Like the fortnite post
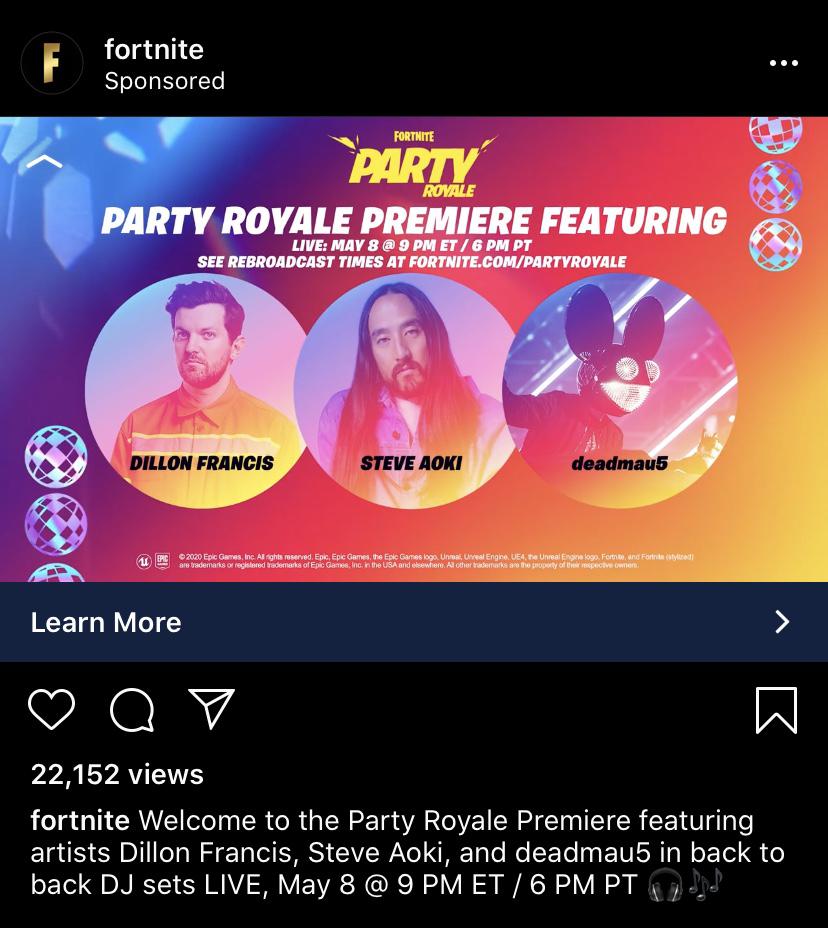828x928 pixels. (x=51, y=710)
